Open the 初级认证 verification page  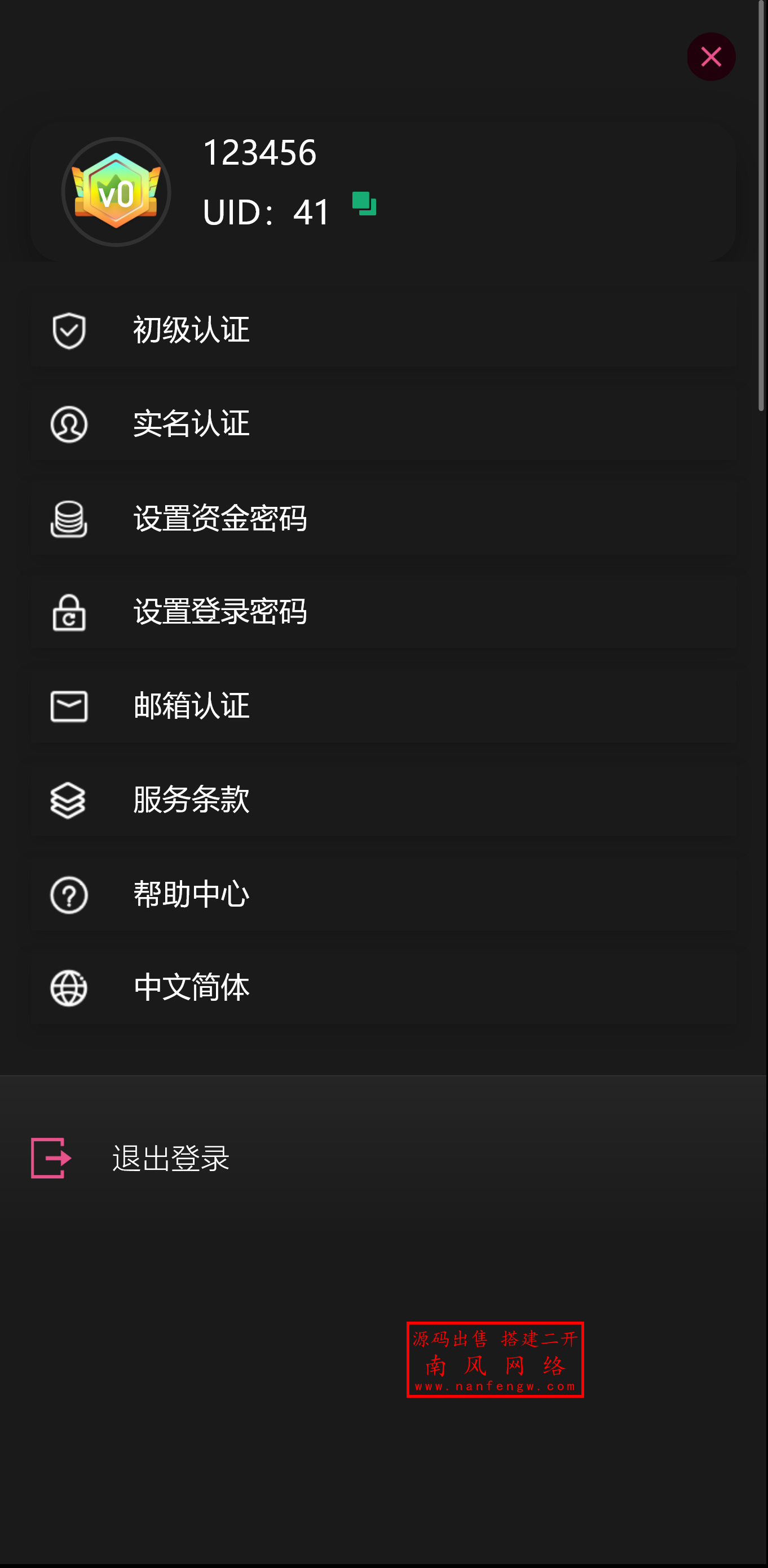(191, 330)
